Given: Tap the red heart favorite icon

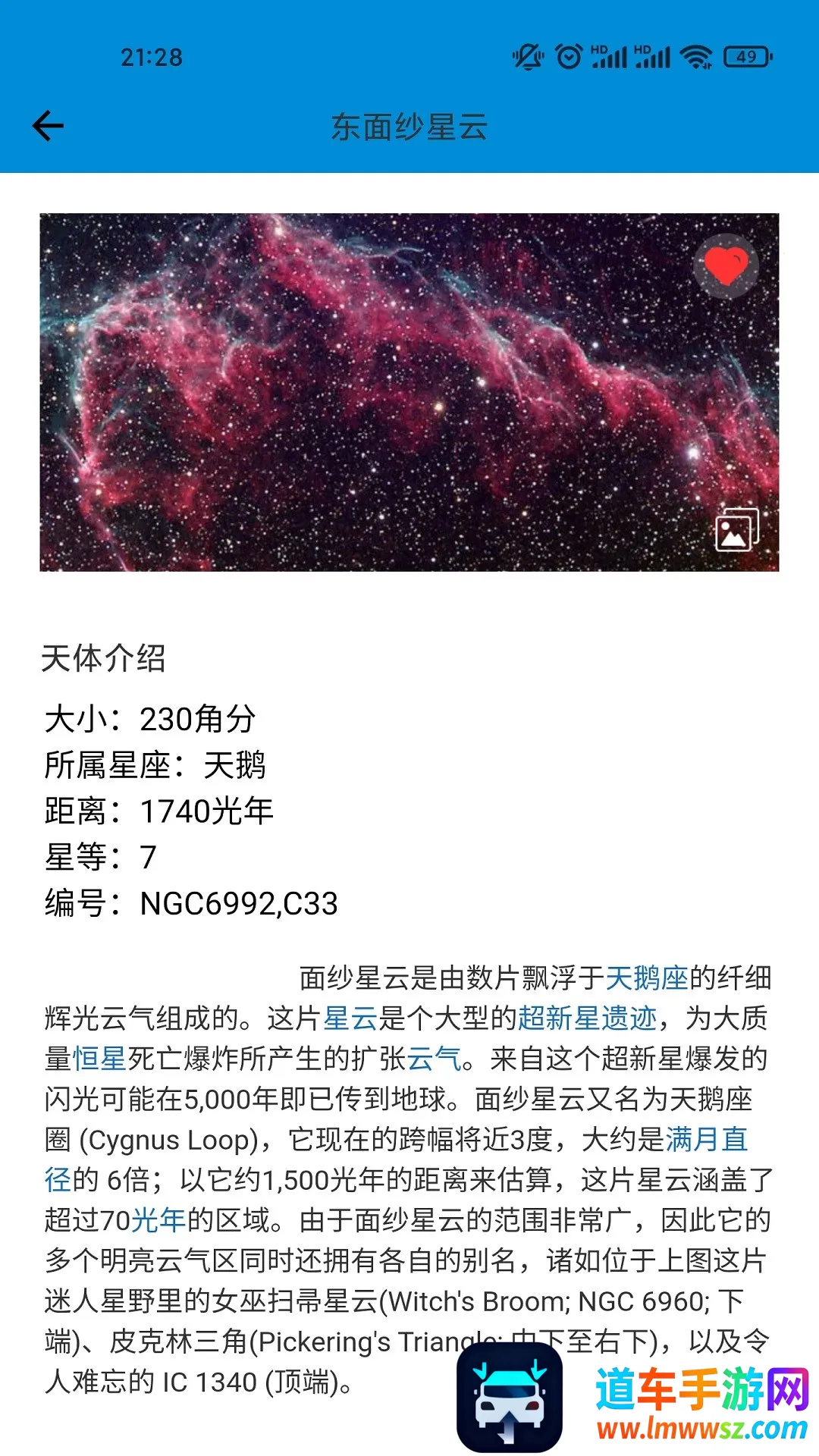Looking at the screenshot, I should pos(726,266).
